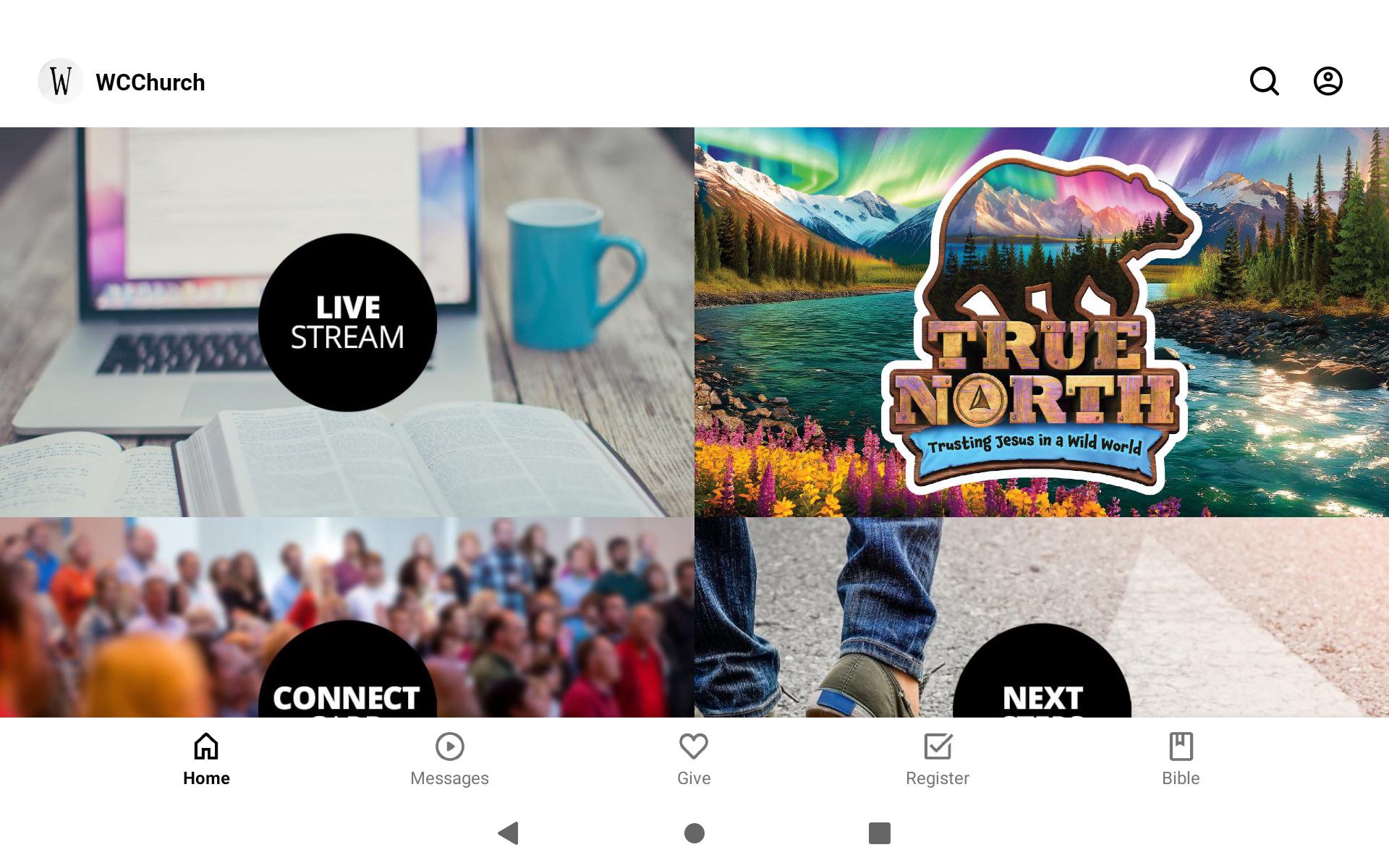Switch to the Bible tab
Viewport: 1389px width, 868px height.
(x=1181, y=759)
